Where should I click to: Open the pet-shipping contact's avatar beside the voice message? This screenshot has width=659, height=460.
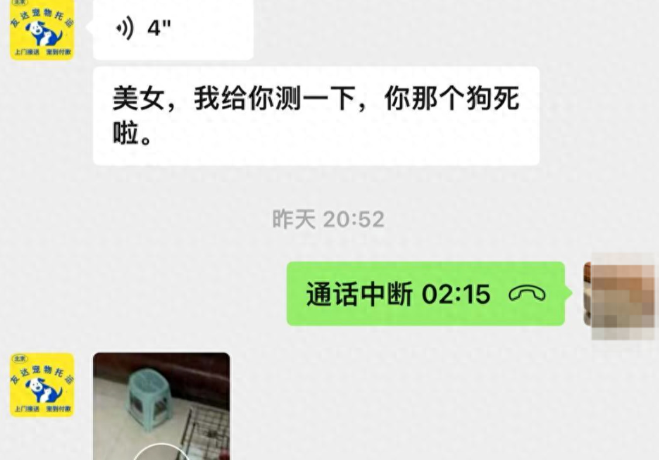[x=42, y=30]
